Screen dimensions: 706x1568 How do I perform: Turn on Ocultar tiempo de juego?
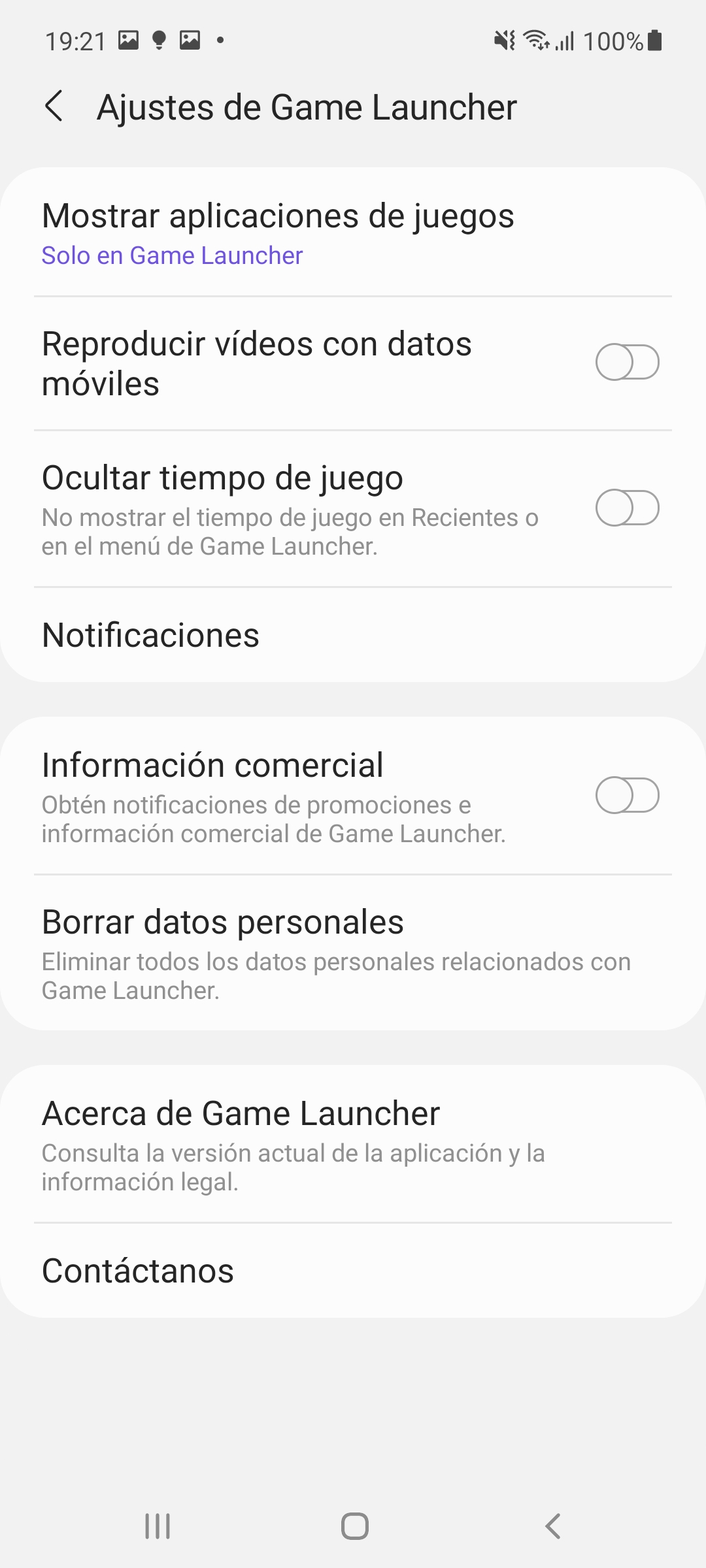click(x=627, y=508)
